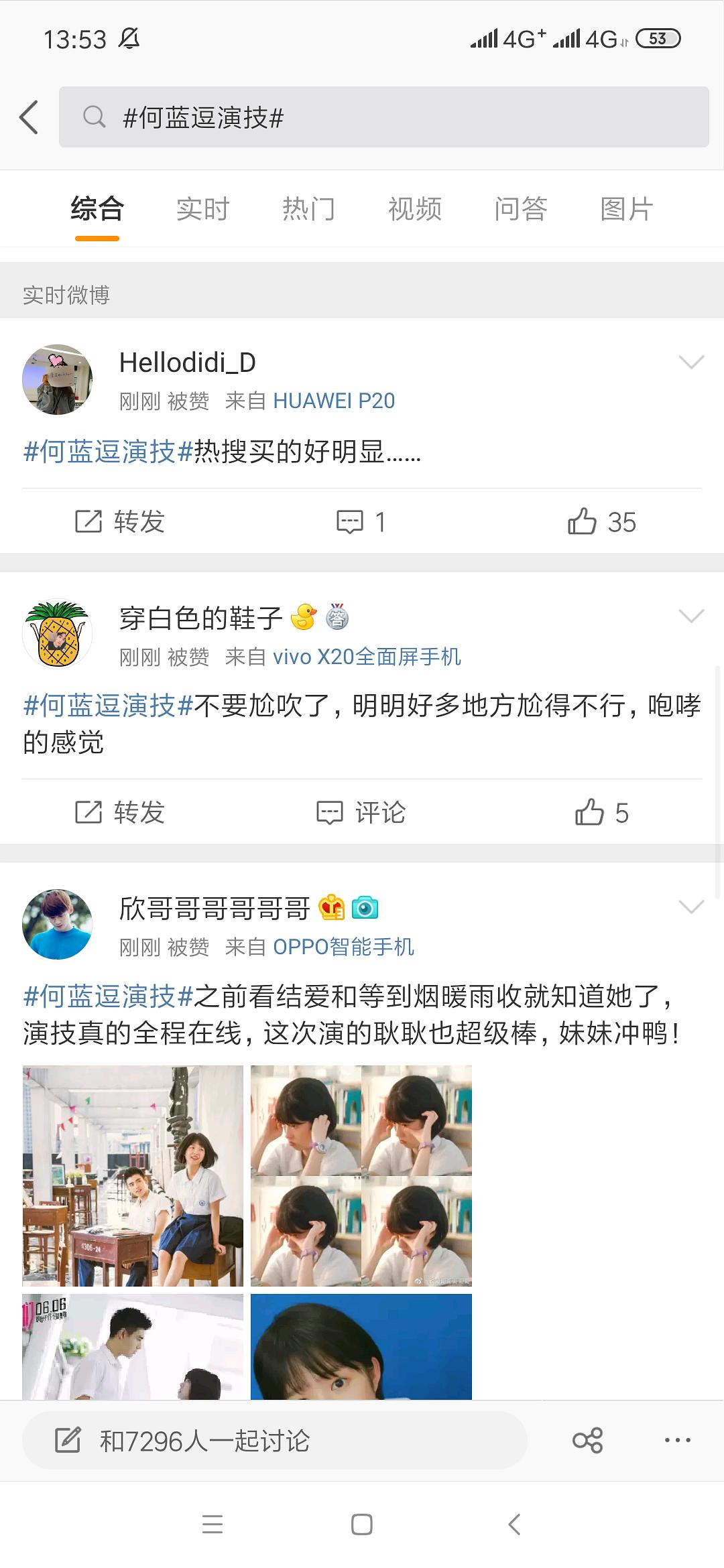The width and height of the screenshot is (724, 1568).
Task: Show the 图片 tab results
Action: 627,209
